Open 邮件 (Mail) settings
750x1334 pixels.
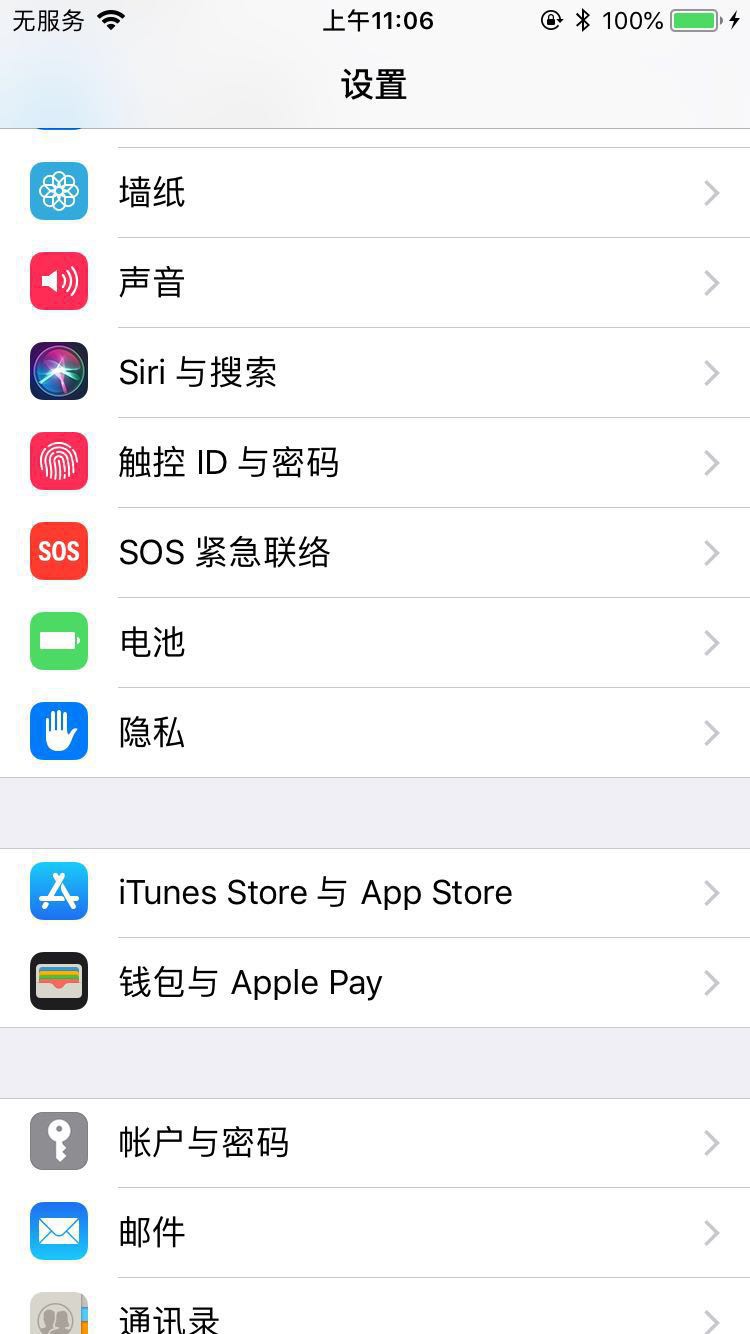pos(375,1232)
